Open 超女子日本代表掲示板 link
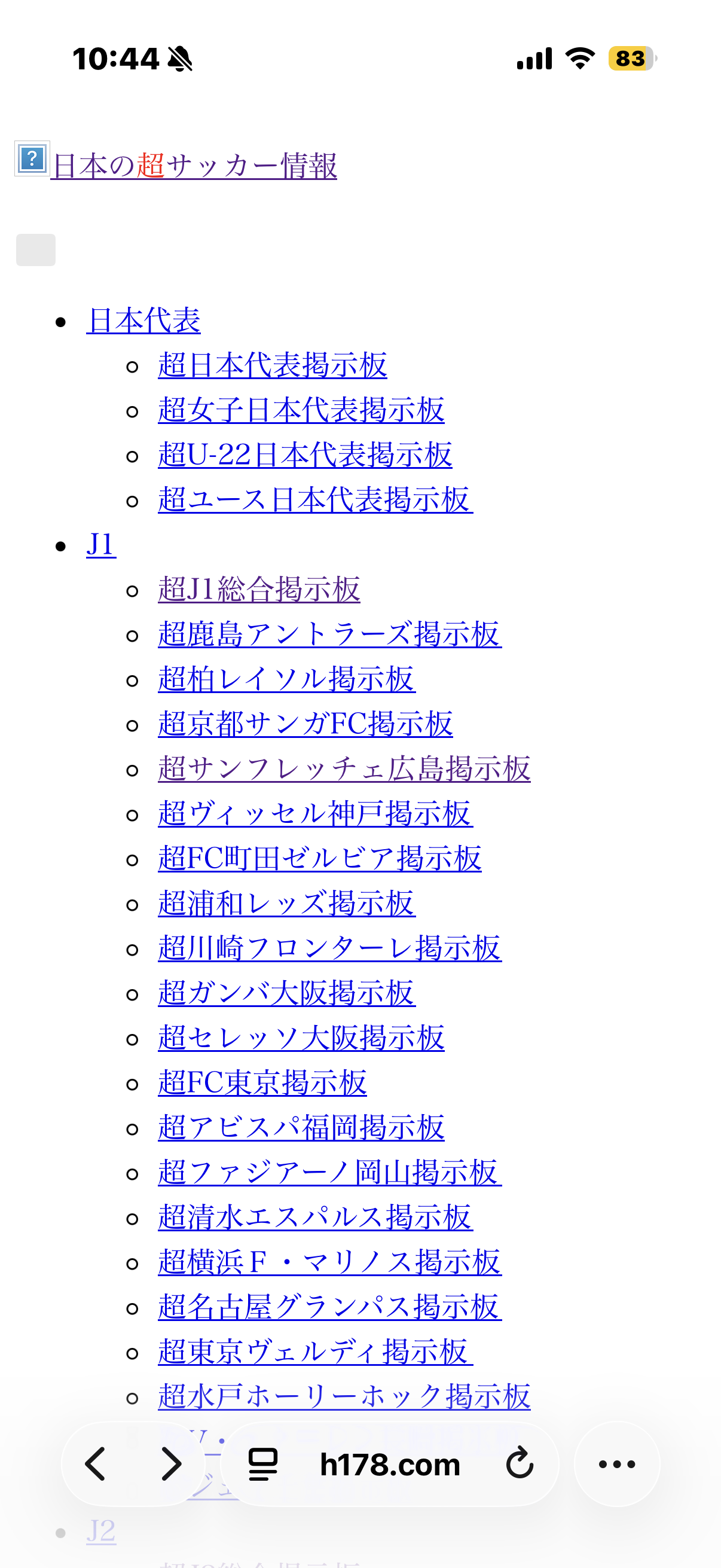Viewport: 721px width, 1568px height. click(x=301, y=410)
